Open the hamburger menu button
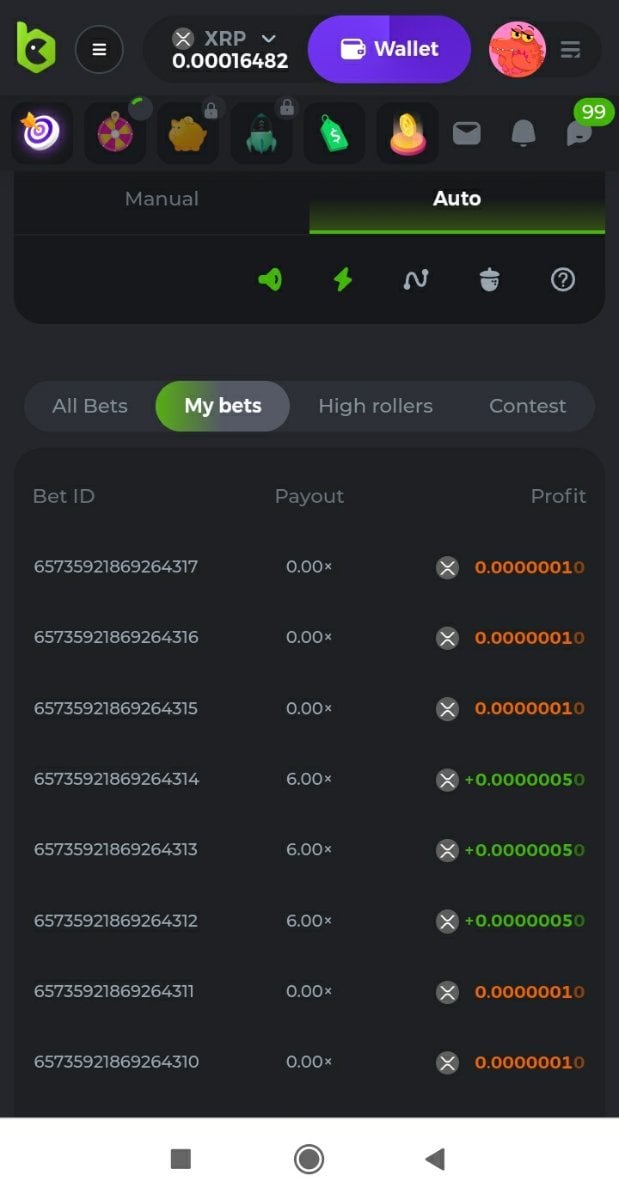The width and height of the screenshot is (619, 1200). coord(99,49)
